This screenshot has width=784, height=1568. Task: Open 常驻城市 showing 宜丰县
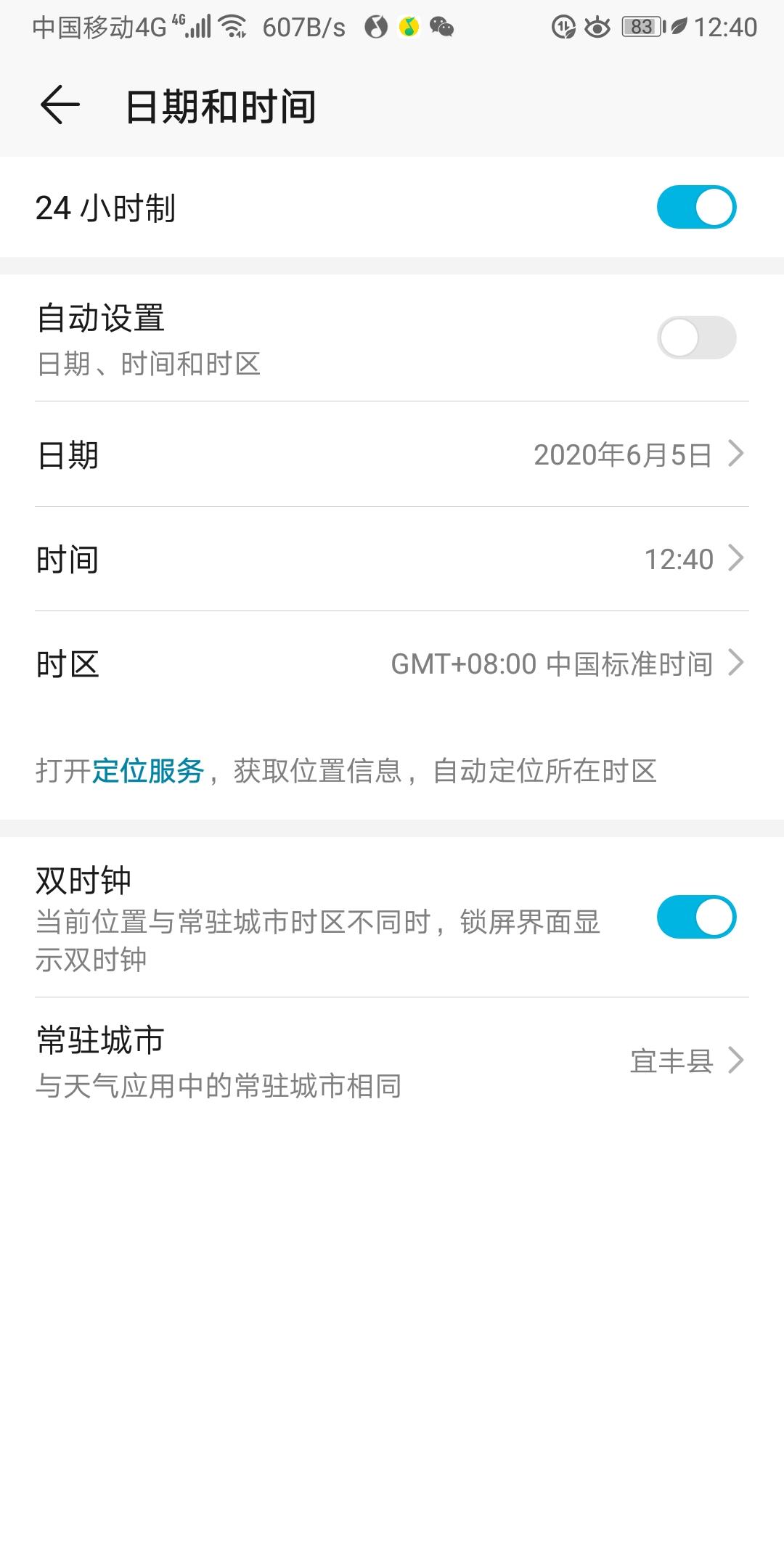point(392,1061)
